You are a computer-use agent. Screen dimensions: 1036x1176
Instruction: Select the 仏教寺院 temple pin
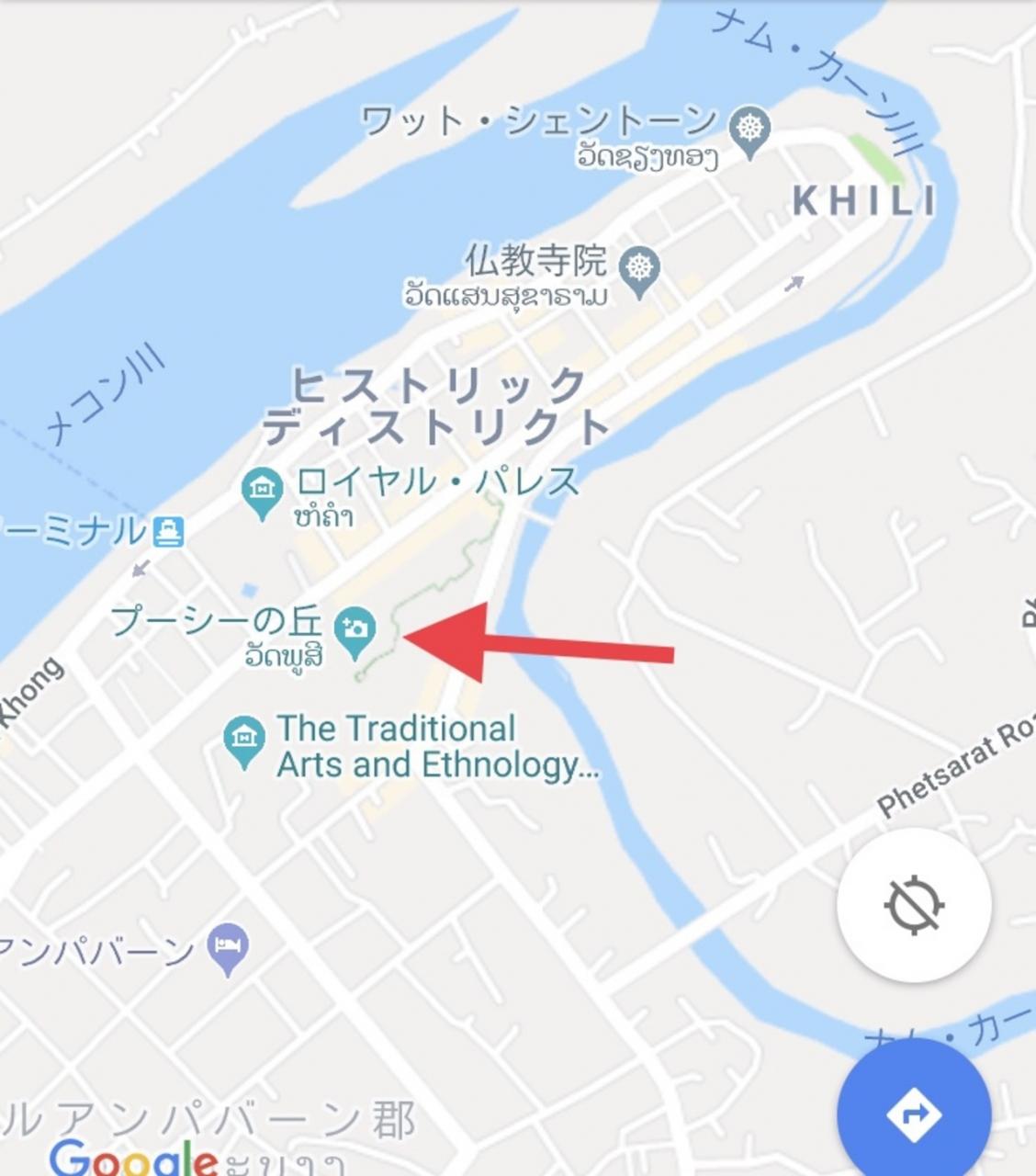[x=639, y=272]
